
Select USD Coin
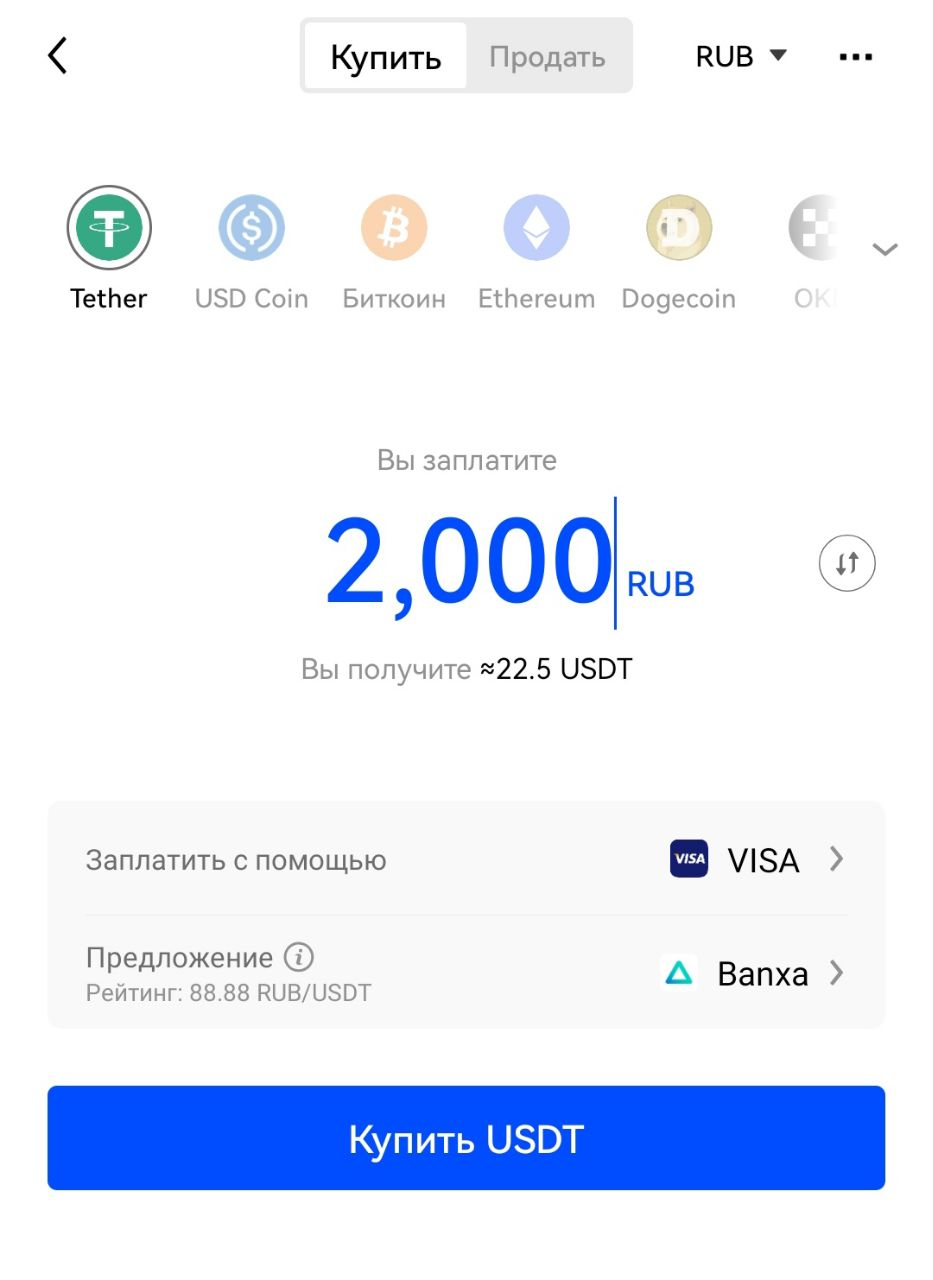click(x=251, y=229)
